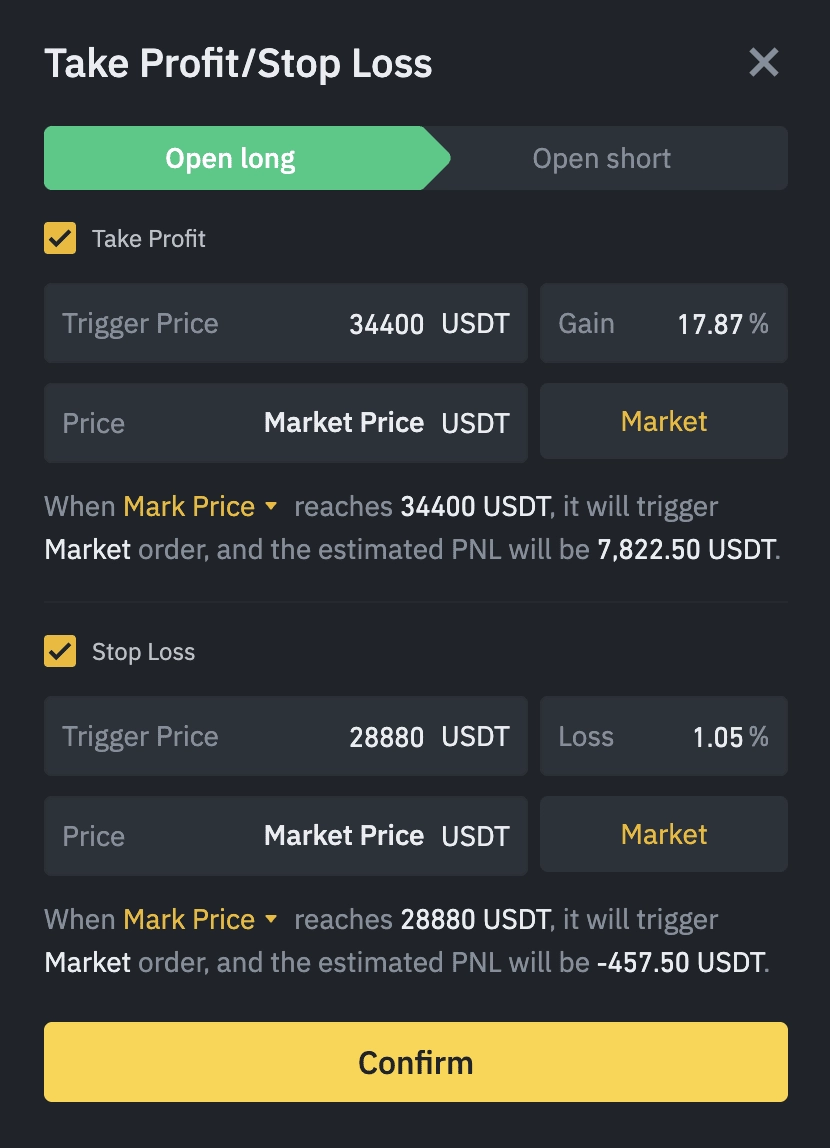Viewport: 830px width, 1148px height.
Task: Select the Open long tab
Action: click(x=230, y=158)
